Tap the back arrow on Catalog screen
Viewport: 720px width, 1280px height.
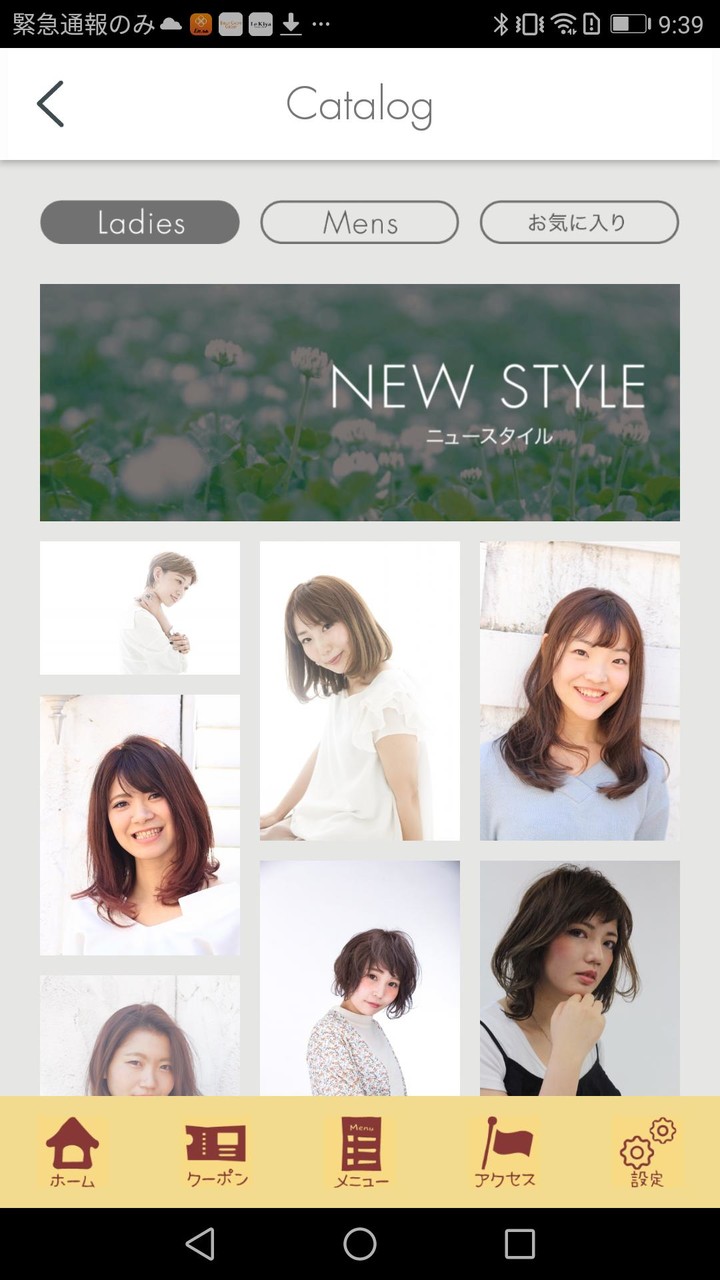pos(50,103)
